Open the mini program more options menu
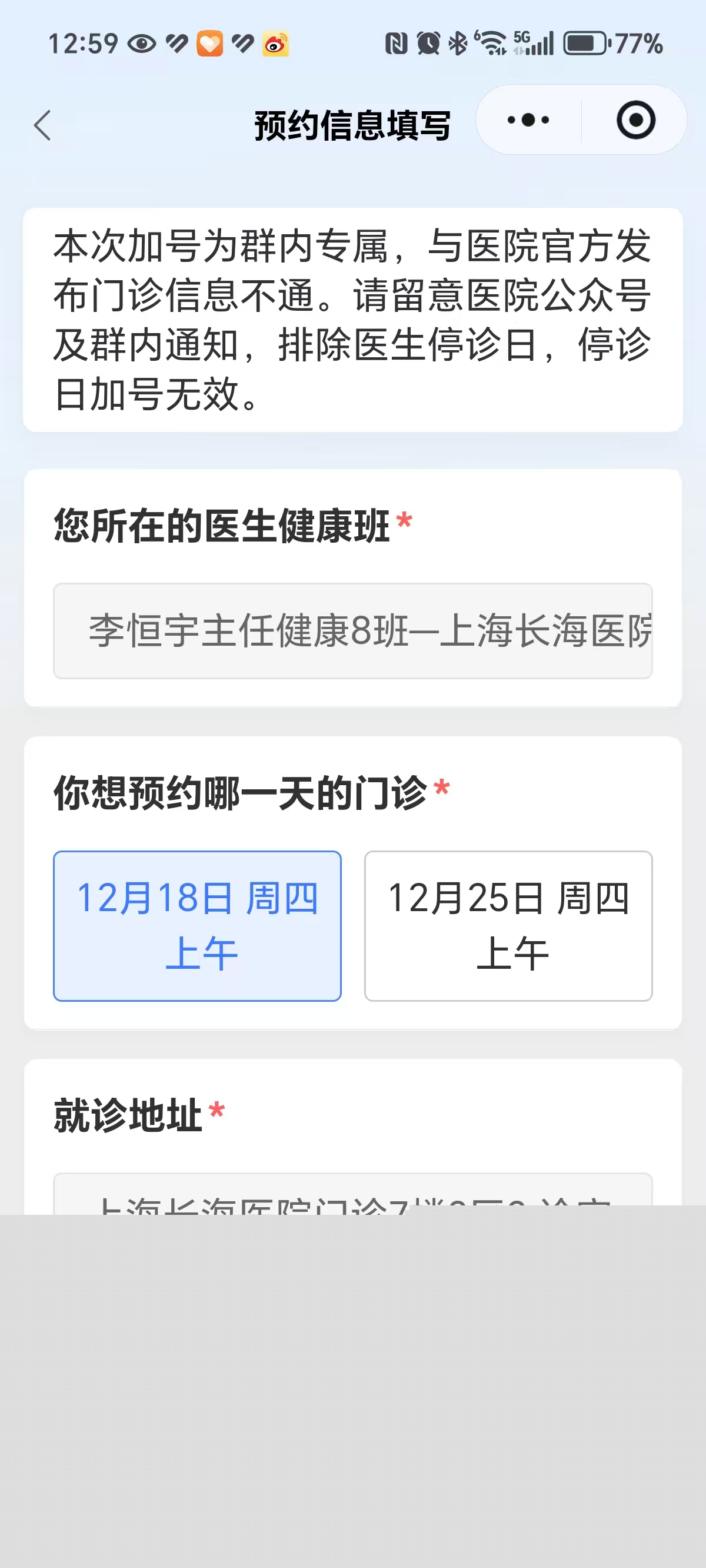Viewport: 706px width, 1568px height. tap(528, 120)
